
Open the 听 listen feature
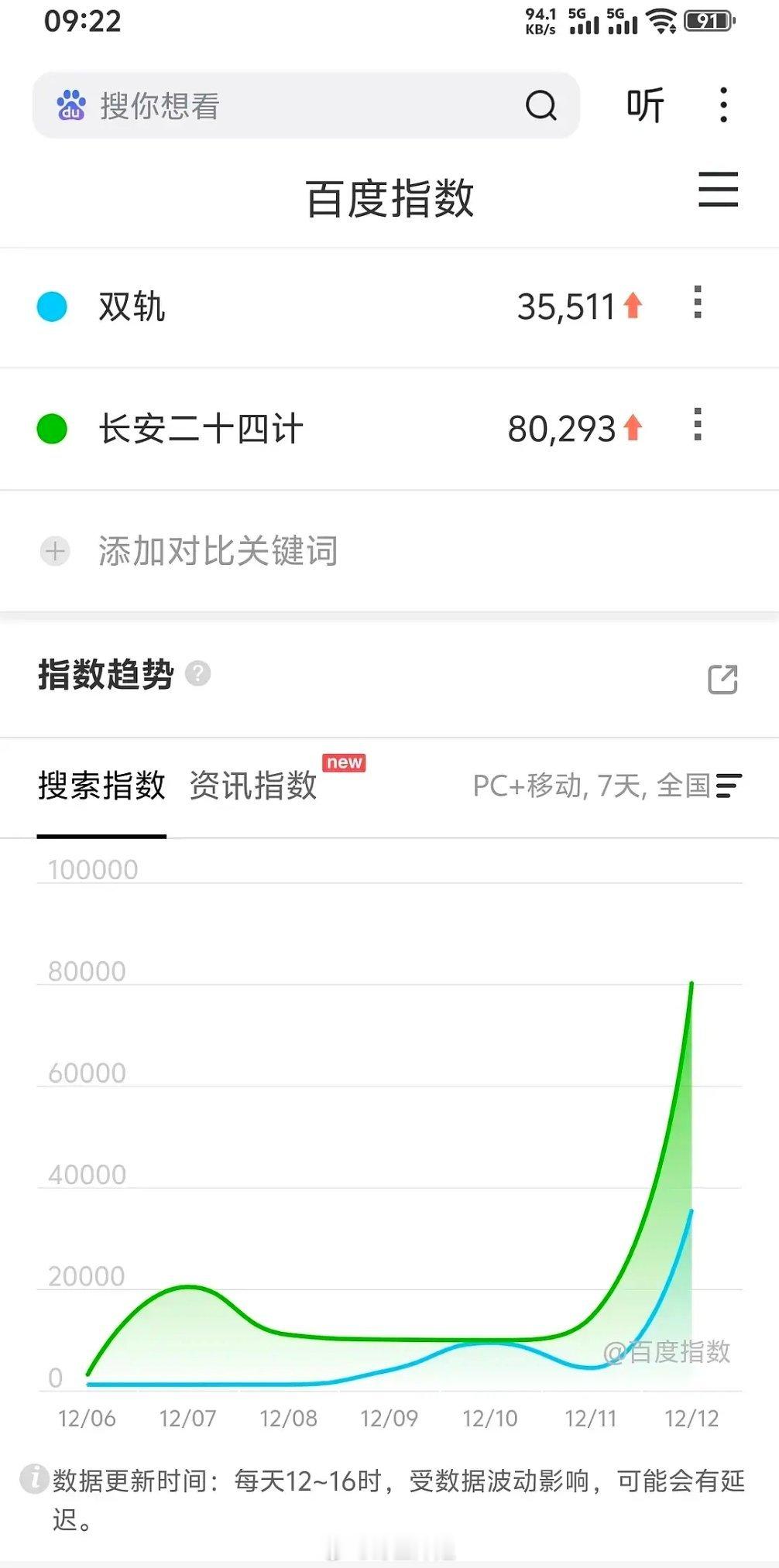click(x=644, y=104)
